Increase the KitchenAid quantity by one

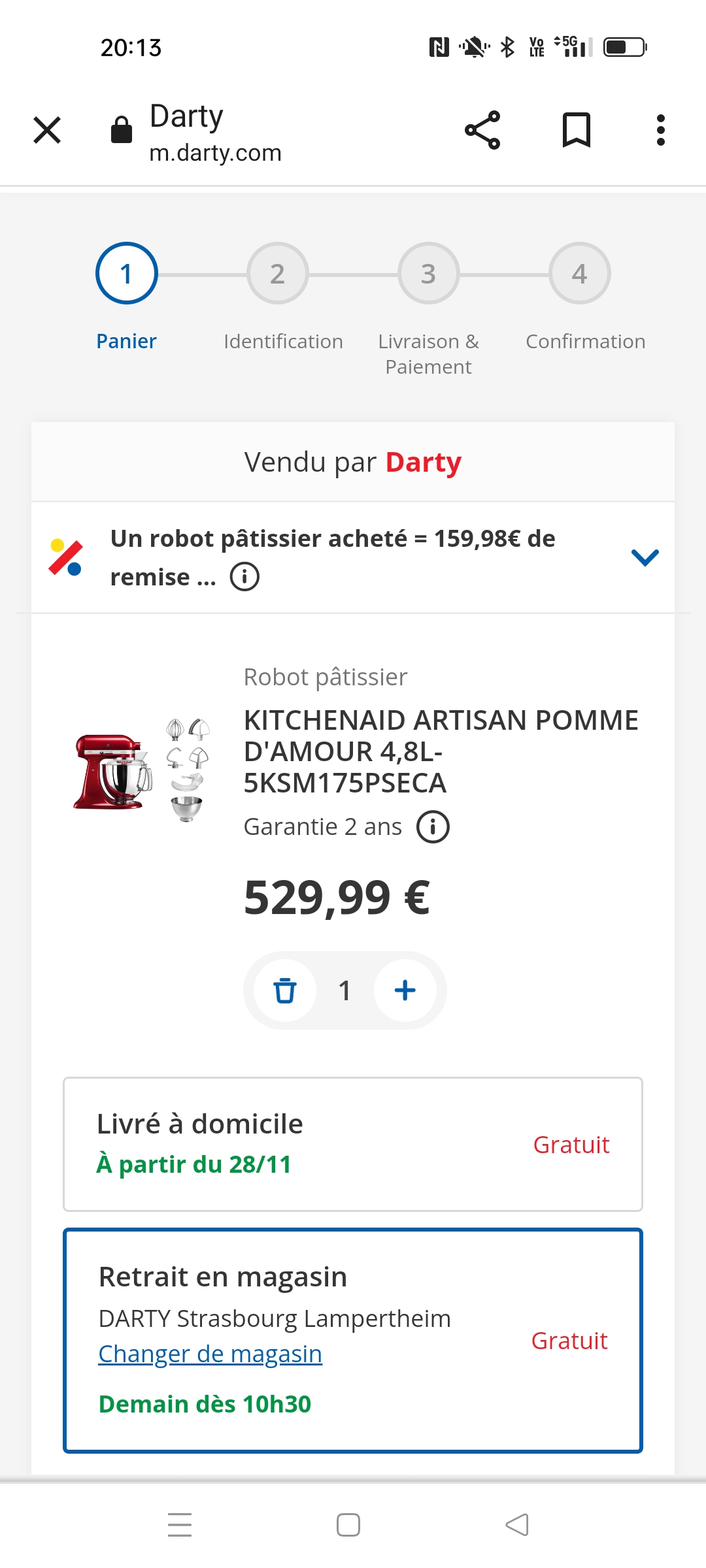[x=405, y=990]
